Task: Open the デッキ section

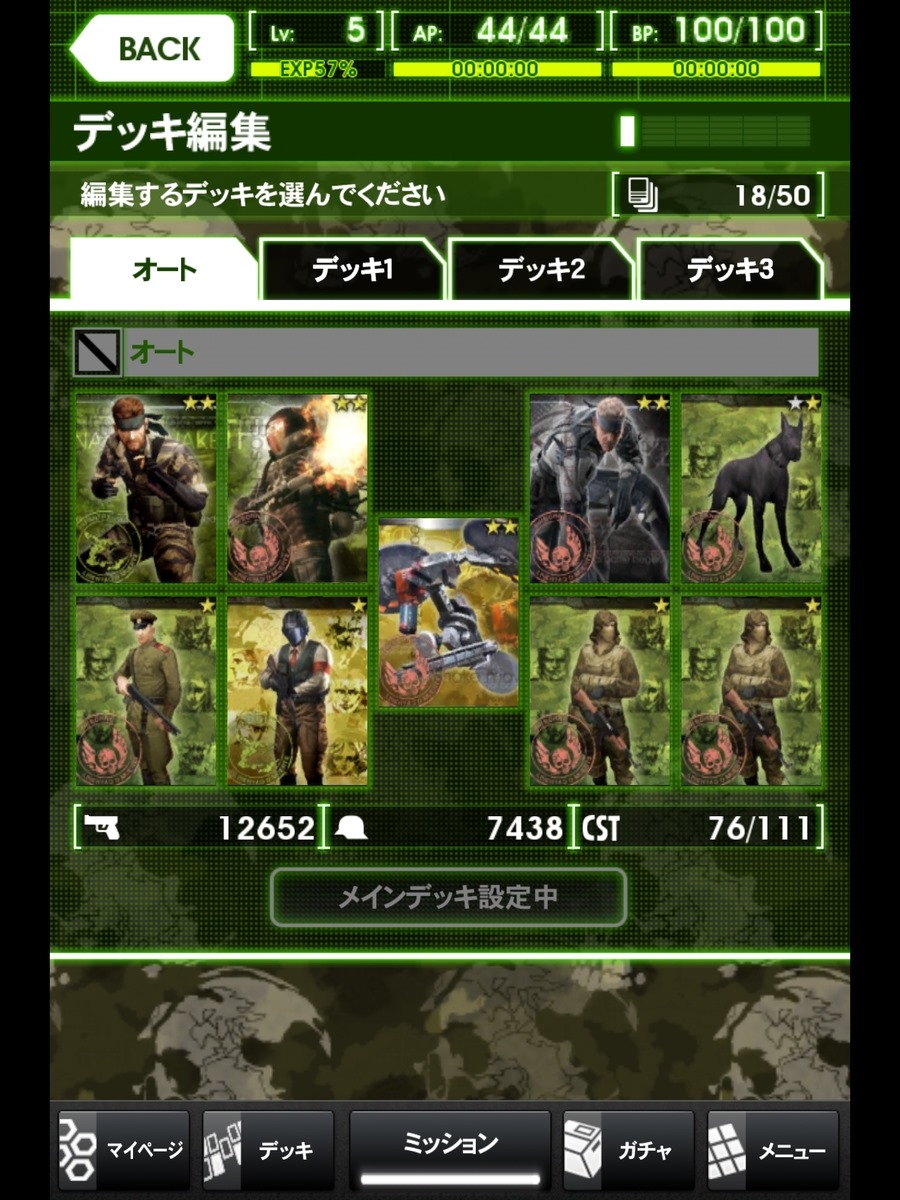Action: pyautogui.click(x=268, y=1150)
